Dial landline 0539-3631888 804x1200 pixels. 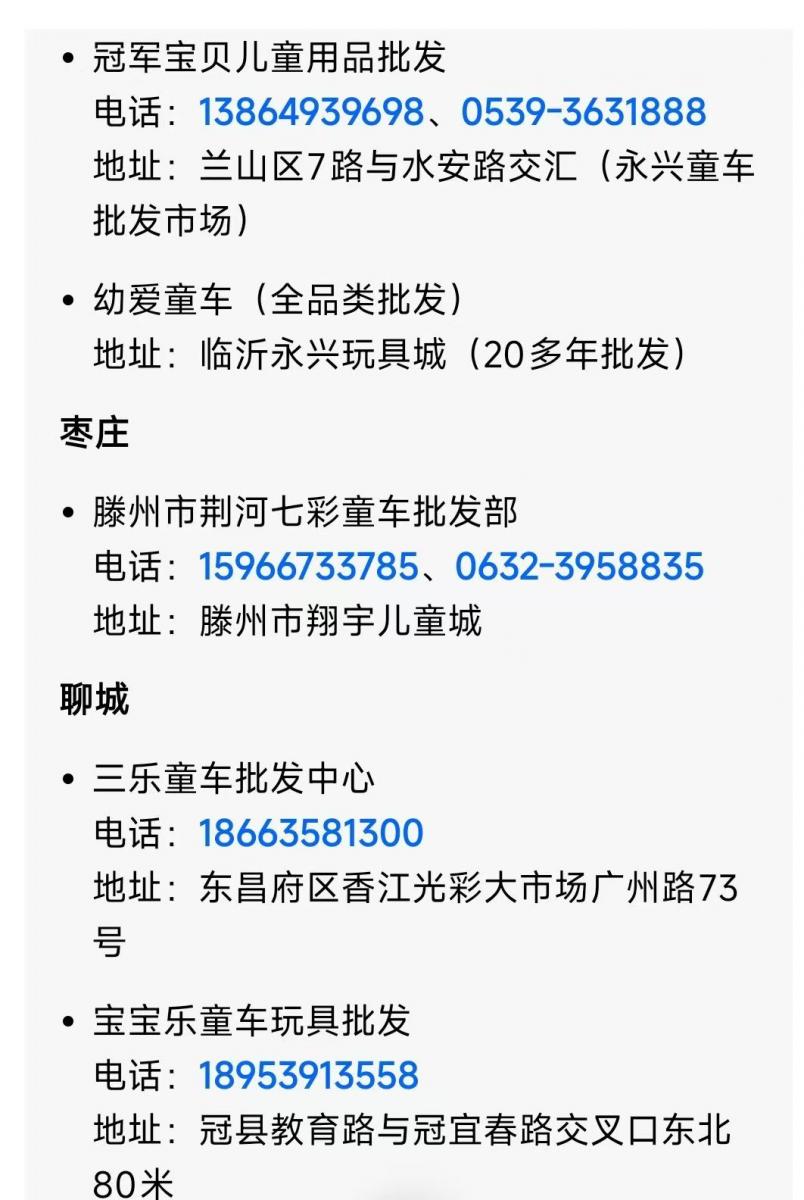pyautogui.click(x=583, y=112)
